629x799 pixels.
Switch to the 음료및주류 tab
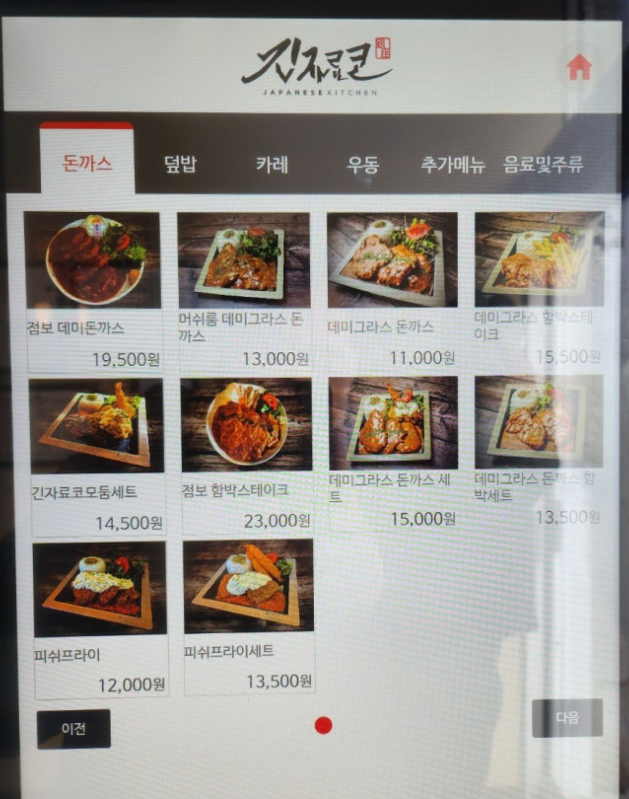point(543,165)
